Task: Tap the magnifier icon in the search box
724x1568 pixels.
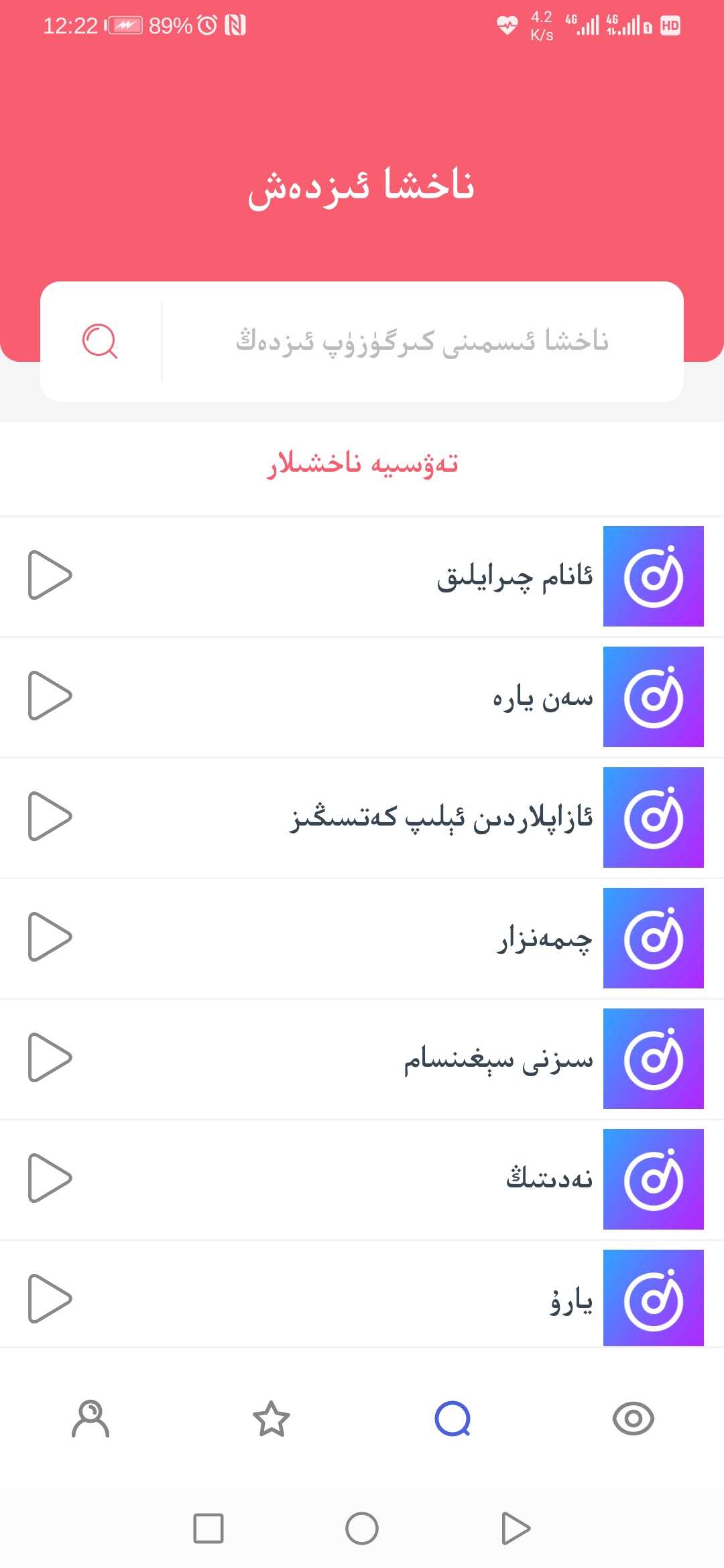Action: pos(100,342)
